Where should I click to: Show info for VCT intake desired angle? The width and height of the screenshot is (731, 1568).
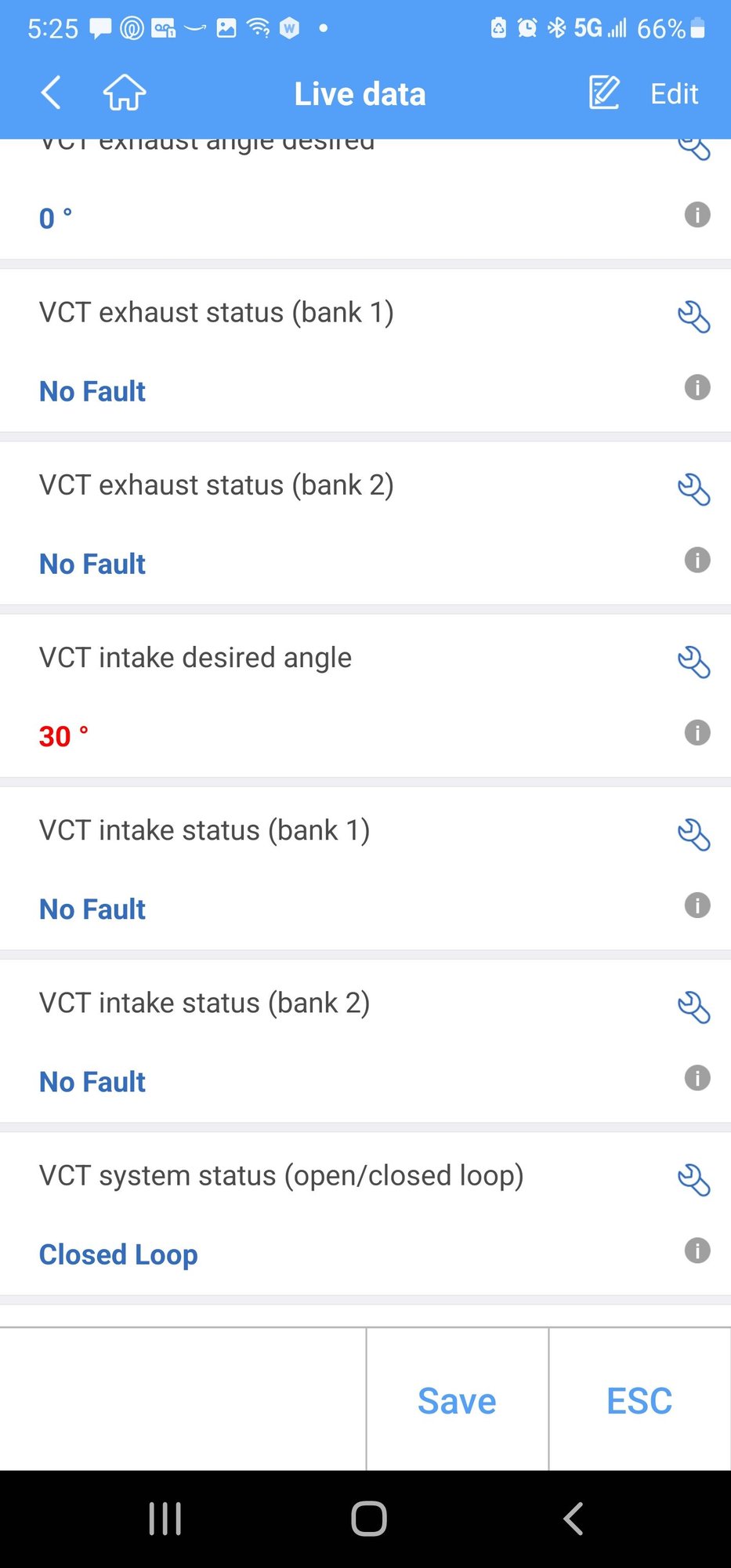click(x=697, y=732)
